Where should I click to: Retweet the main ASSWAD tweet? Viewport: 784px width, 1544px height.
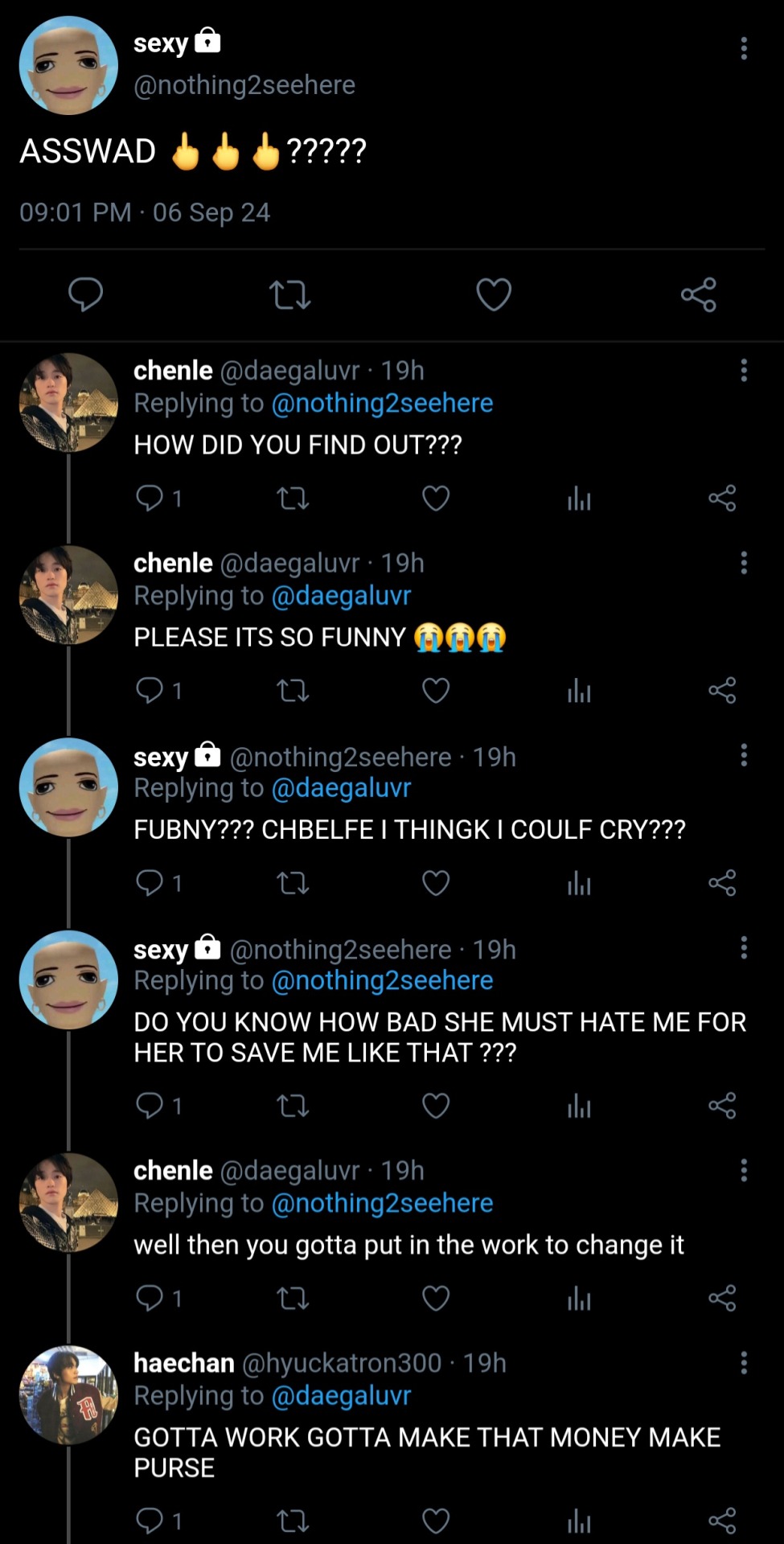coord(289,294)
